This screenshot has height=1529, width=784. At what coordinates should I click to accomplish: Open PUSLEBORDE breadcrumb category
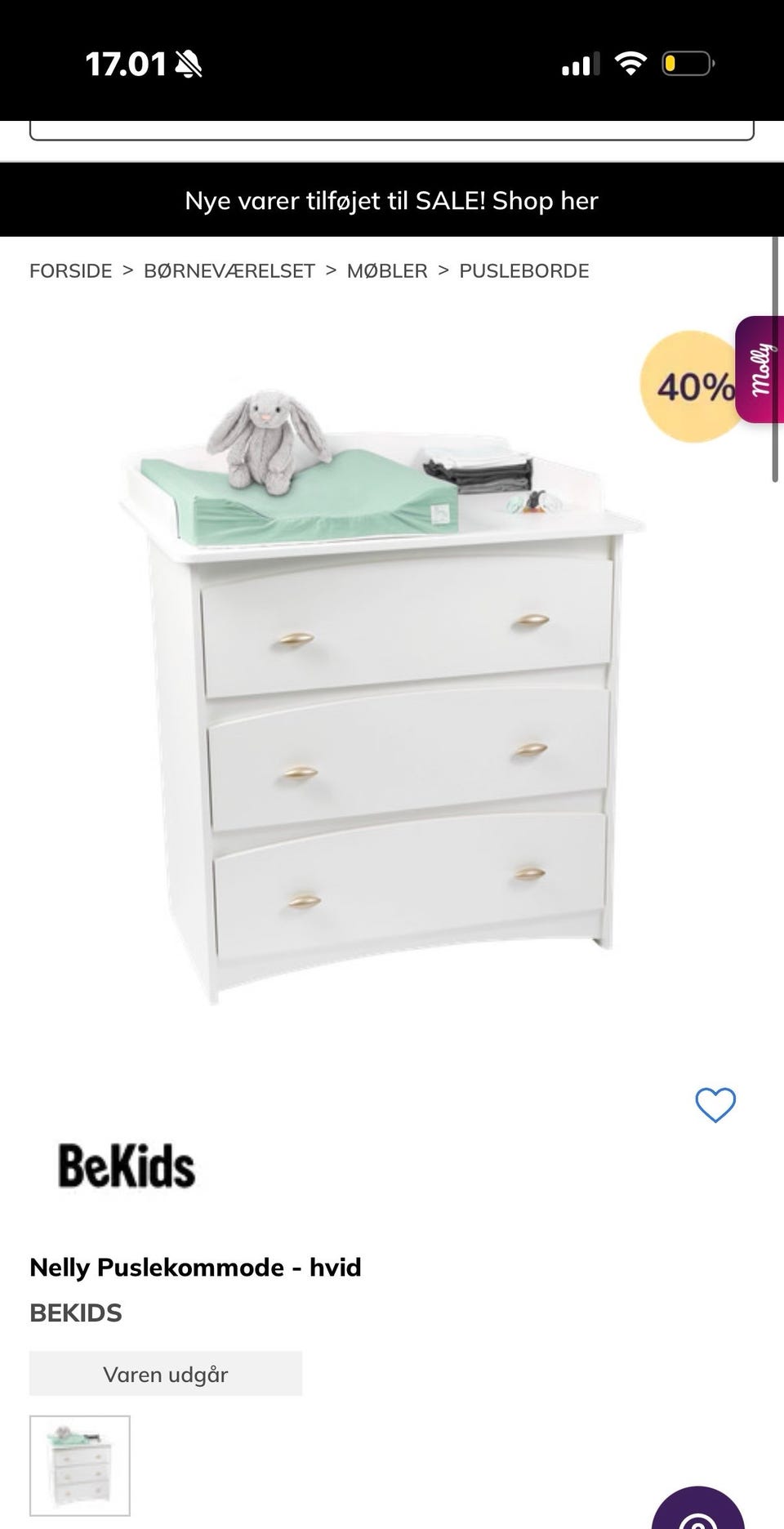(524, 271)
